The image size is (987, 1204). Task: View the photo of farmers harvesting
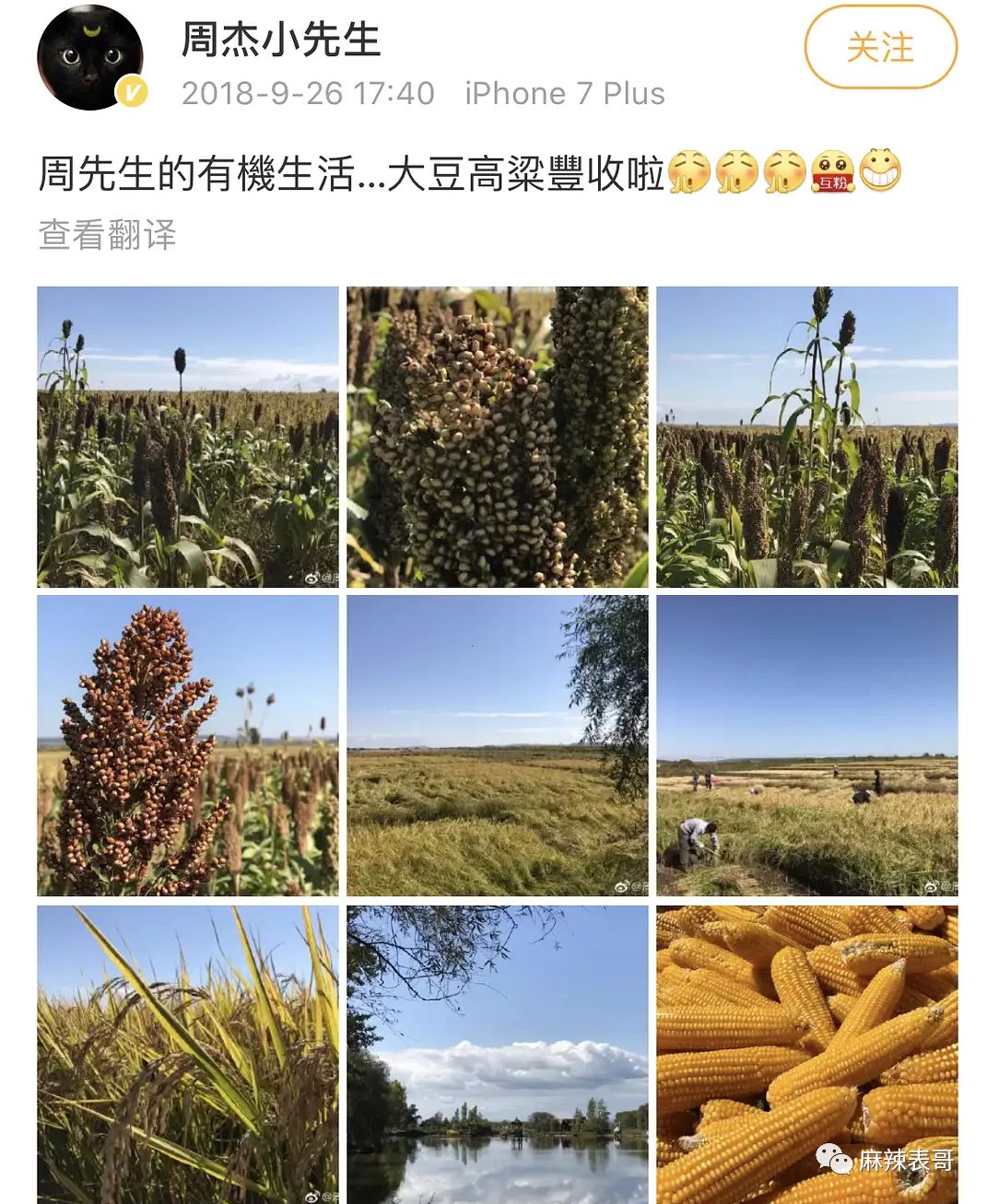click(806, 745)
